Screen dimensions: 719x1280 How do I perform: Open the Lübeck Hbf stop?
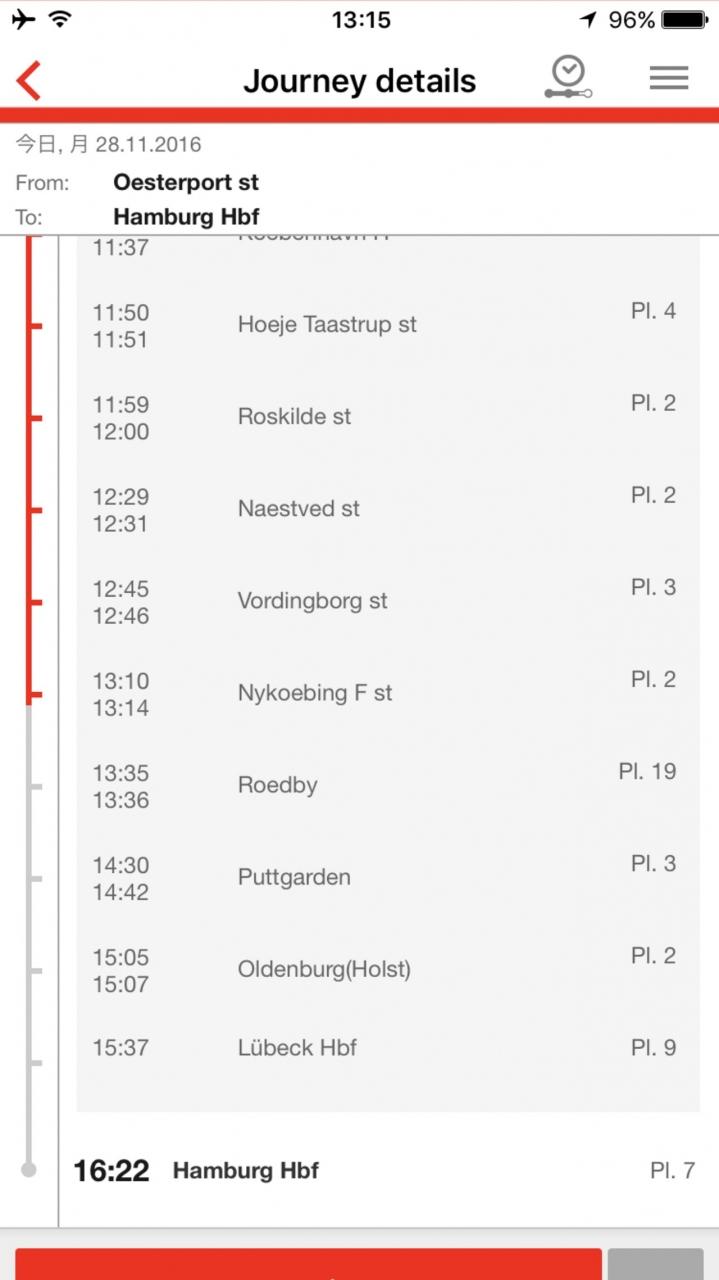coord(388,1048)
